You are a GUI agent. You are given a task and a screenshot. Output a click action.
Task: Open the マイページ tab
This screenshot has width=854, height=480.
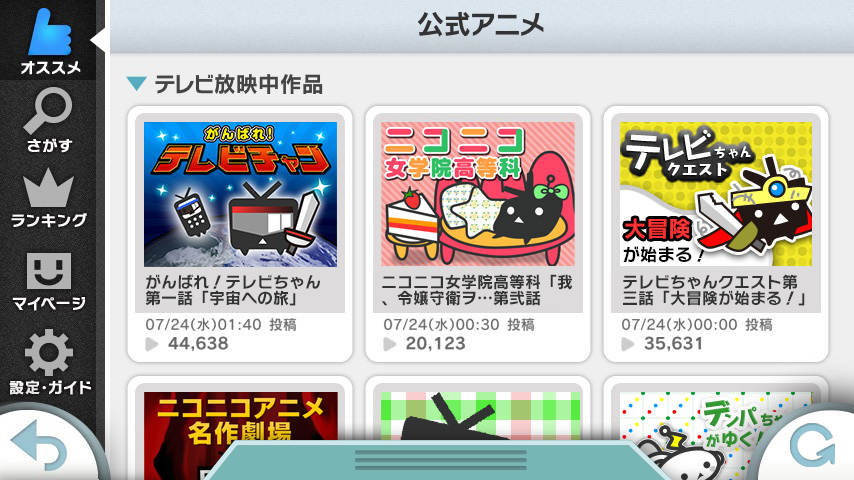48,281
